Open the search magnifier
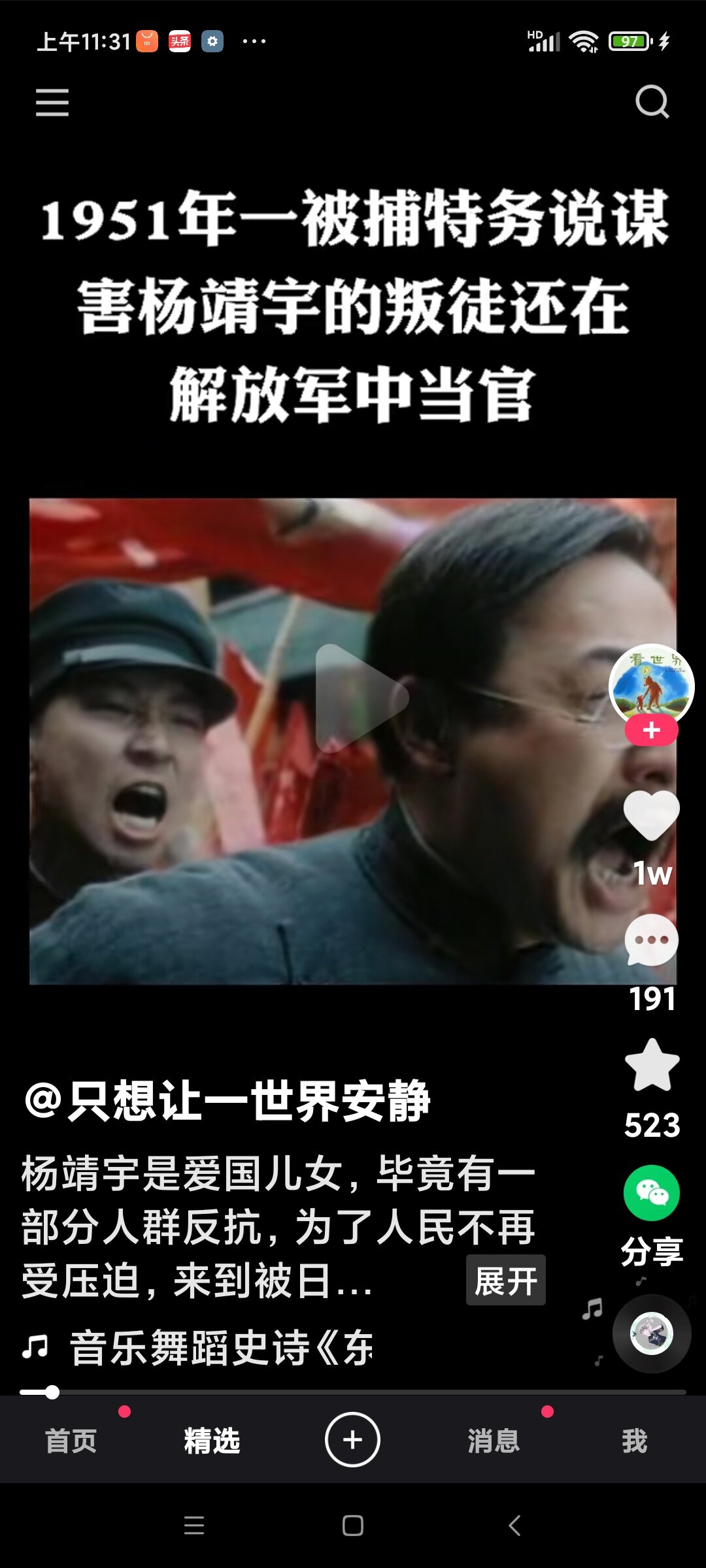706x1568 pixels. pyautogui.click(x=652, y=102)
